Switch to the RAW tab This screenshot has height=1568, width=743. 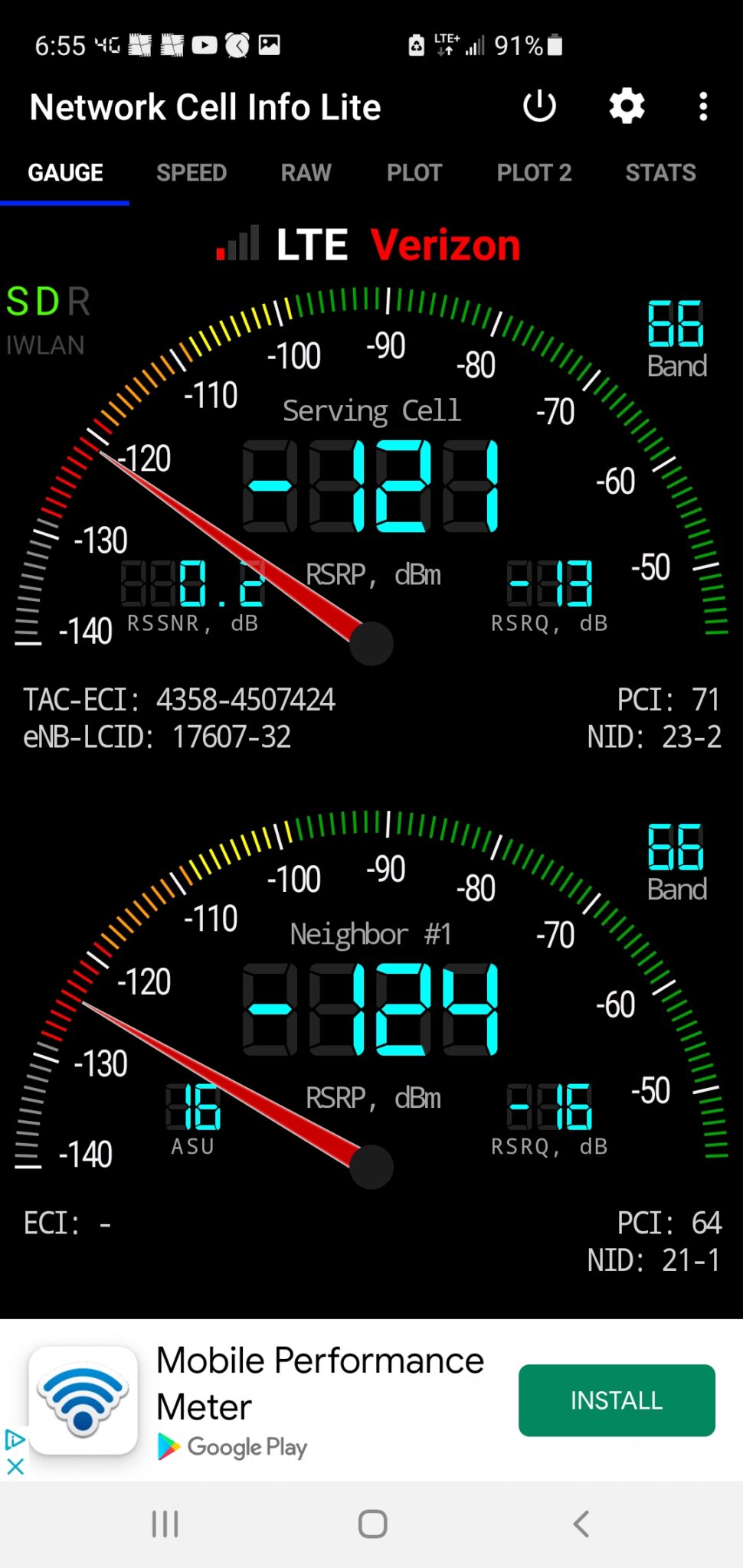[x=306, y=173]
